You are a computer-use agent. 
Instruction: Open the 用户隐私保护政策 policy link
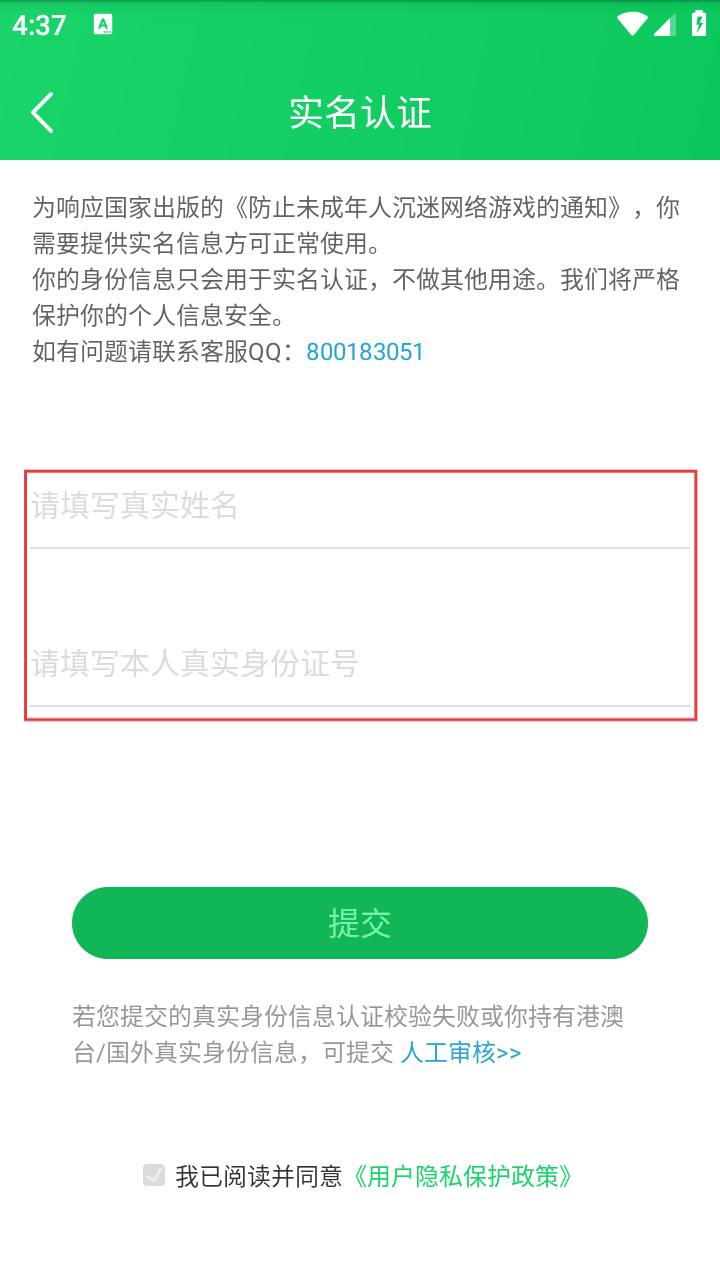464,1177
